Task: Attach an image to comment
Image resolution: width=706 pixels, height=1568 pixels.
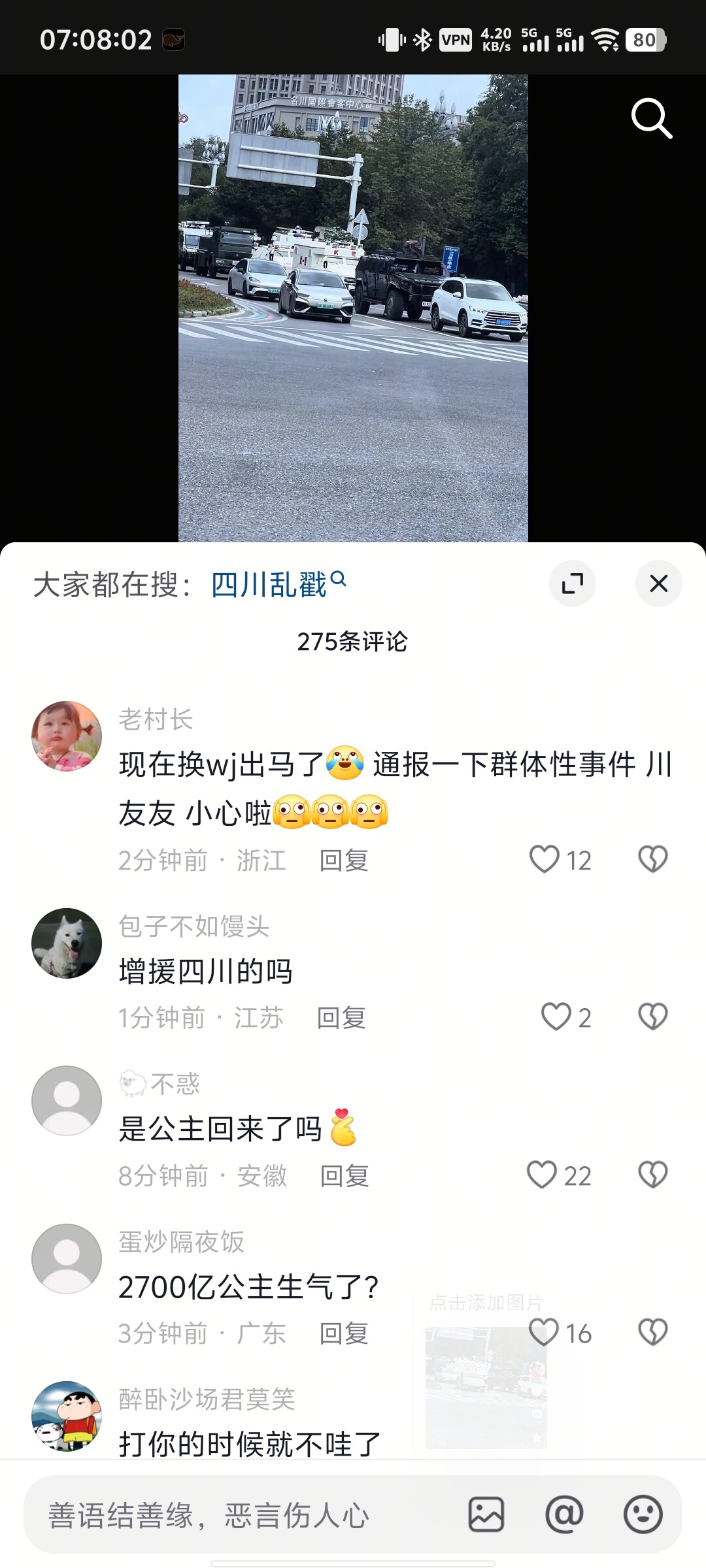Action: 486,1514
